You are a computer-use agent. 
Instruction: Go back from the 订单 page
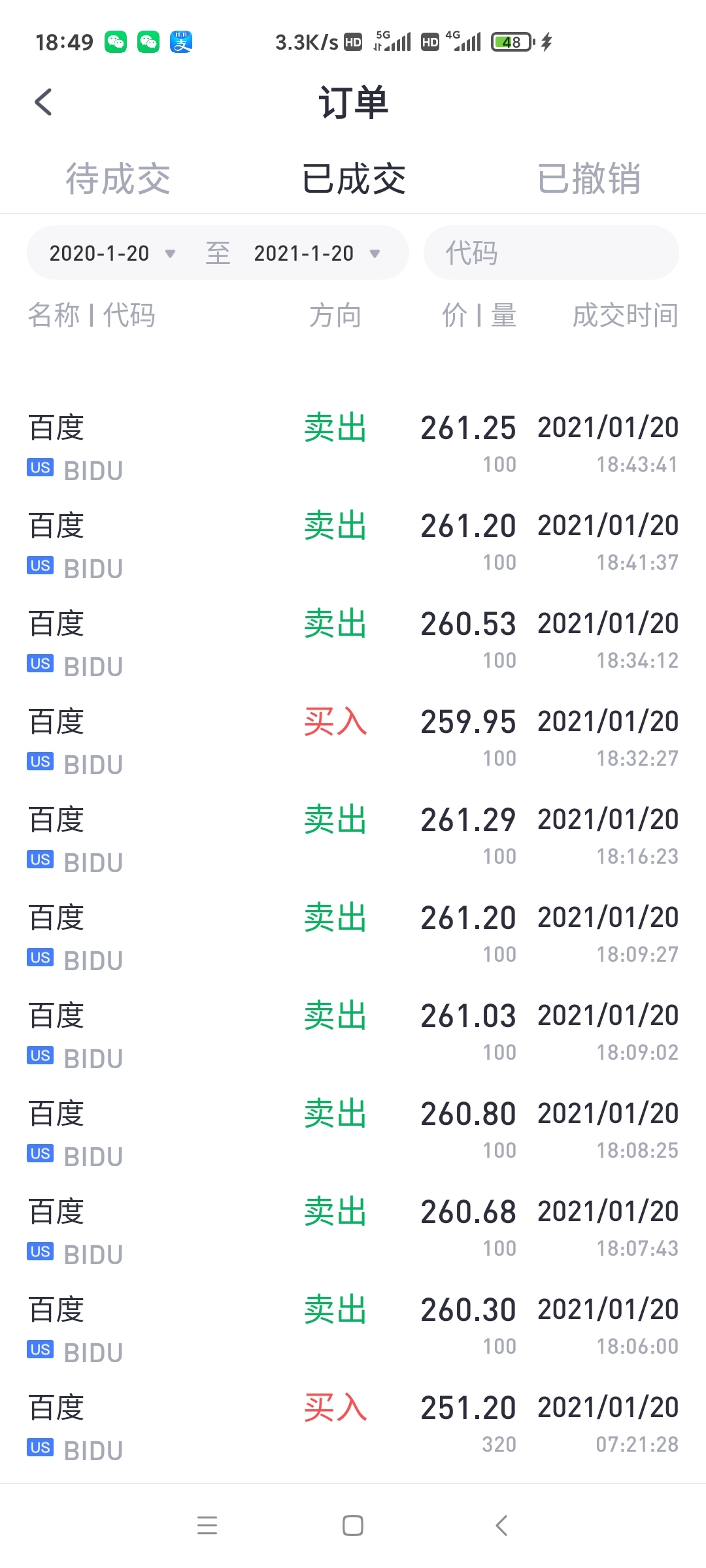pyautogui.click(x=43, y=102)
